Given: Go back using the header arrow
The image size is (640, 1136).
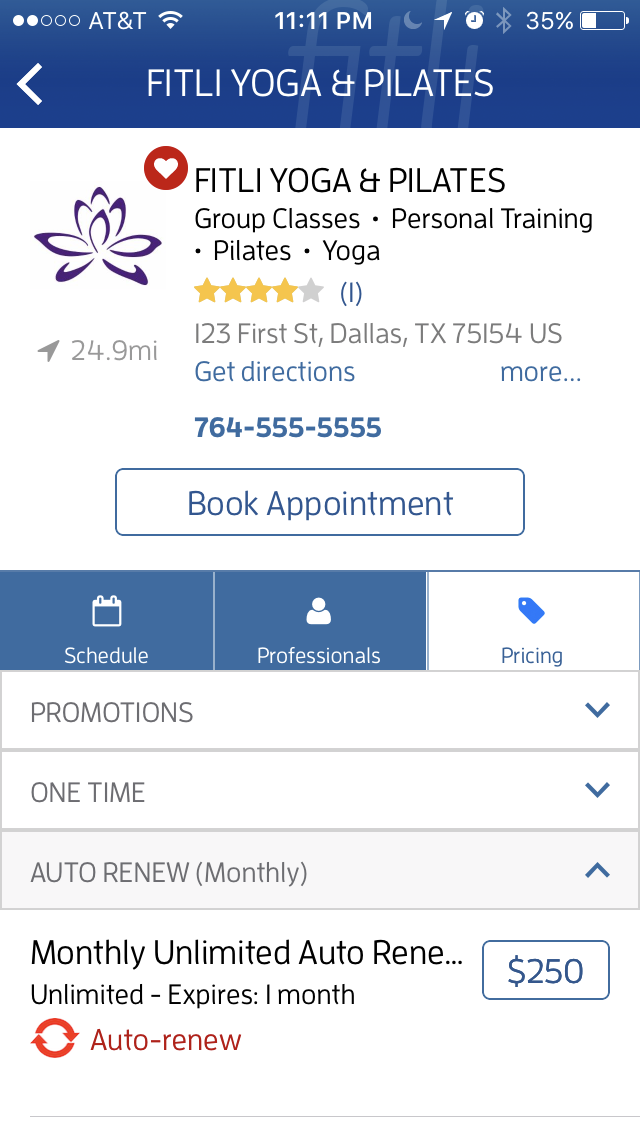Looking at the screenshot, I should 31,84.
